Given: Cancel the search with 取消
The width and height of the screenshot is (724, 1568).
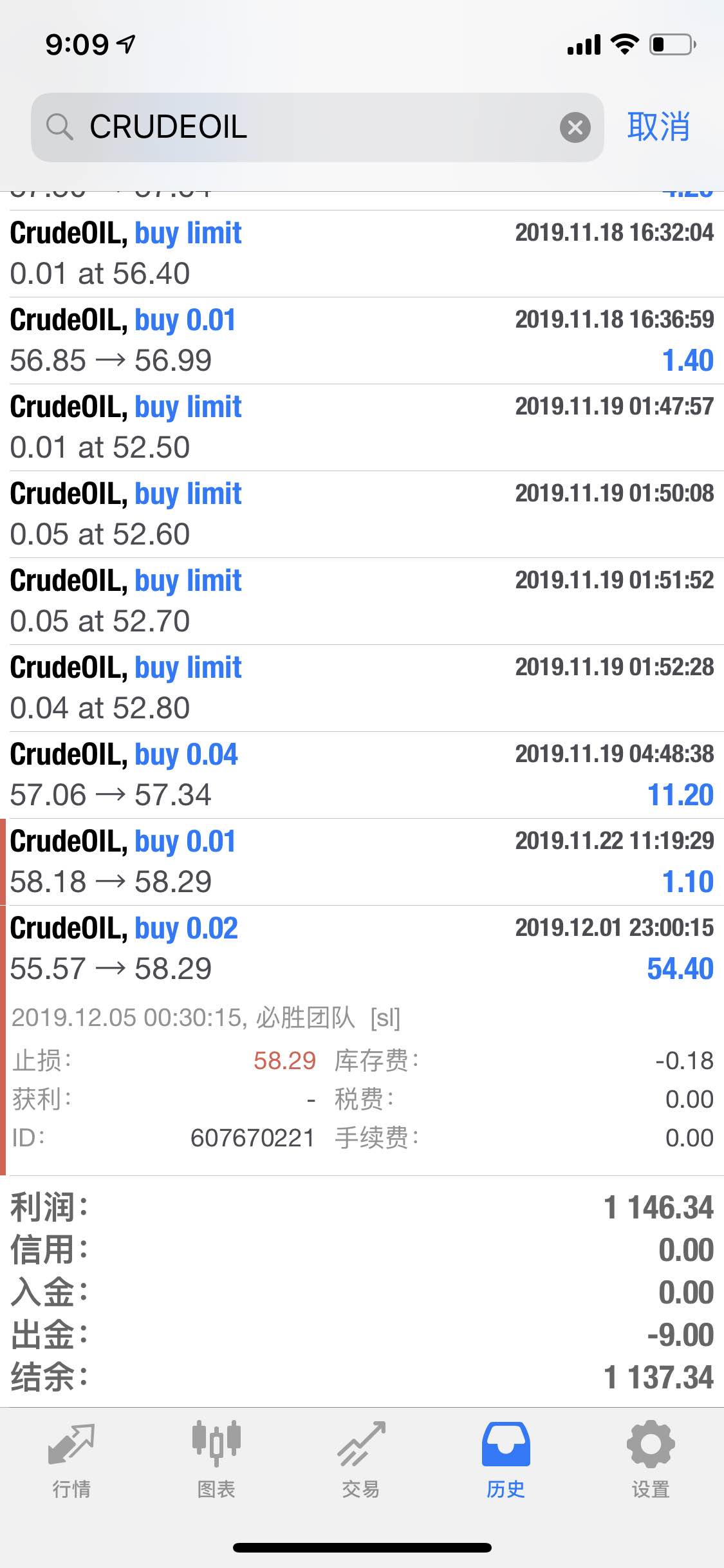Looking at the screenshot, I should tap(659, 127).
